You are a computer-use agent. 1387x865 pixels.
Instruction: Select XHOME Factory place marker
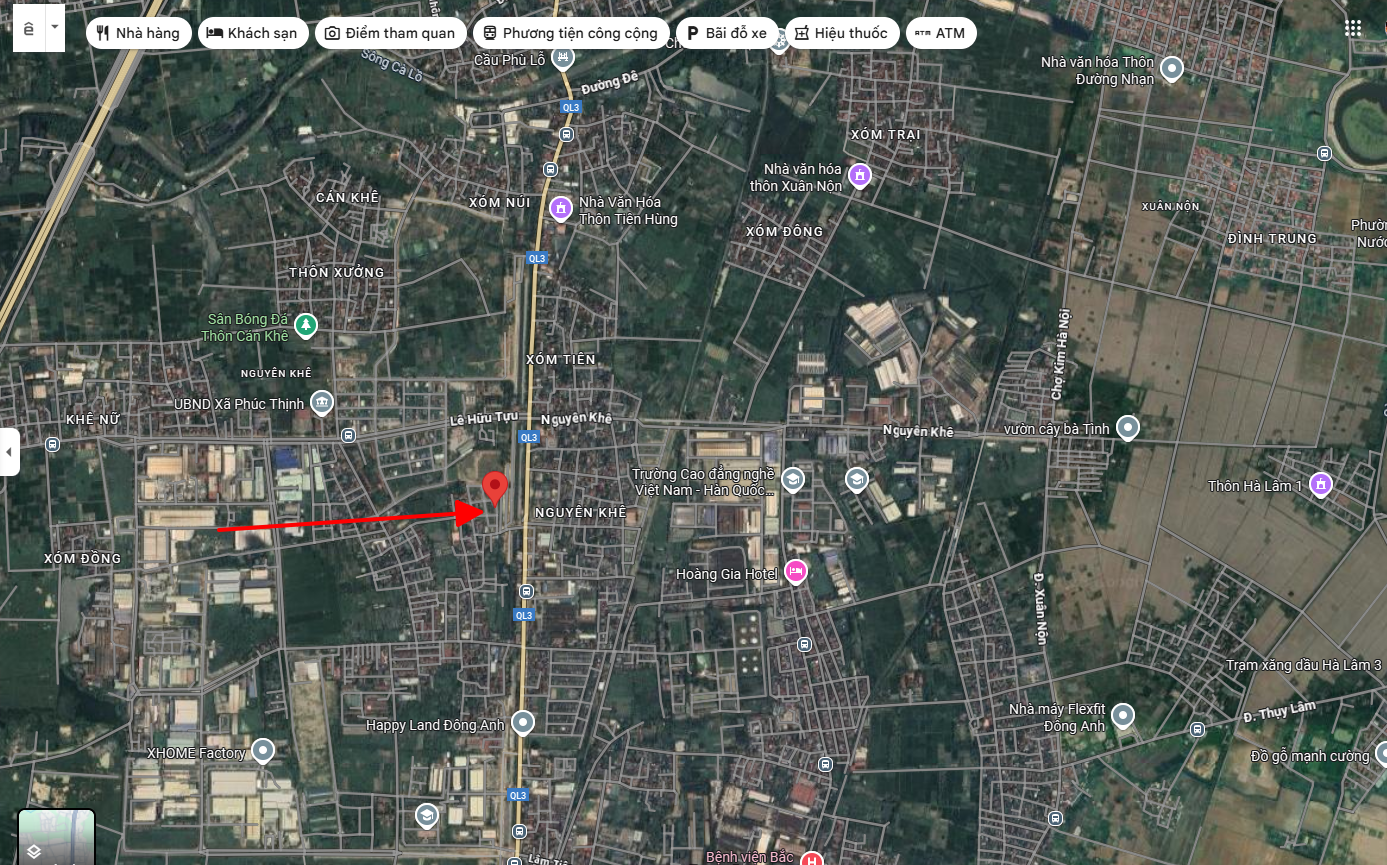point(263,750)
